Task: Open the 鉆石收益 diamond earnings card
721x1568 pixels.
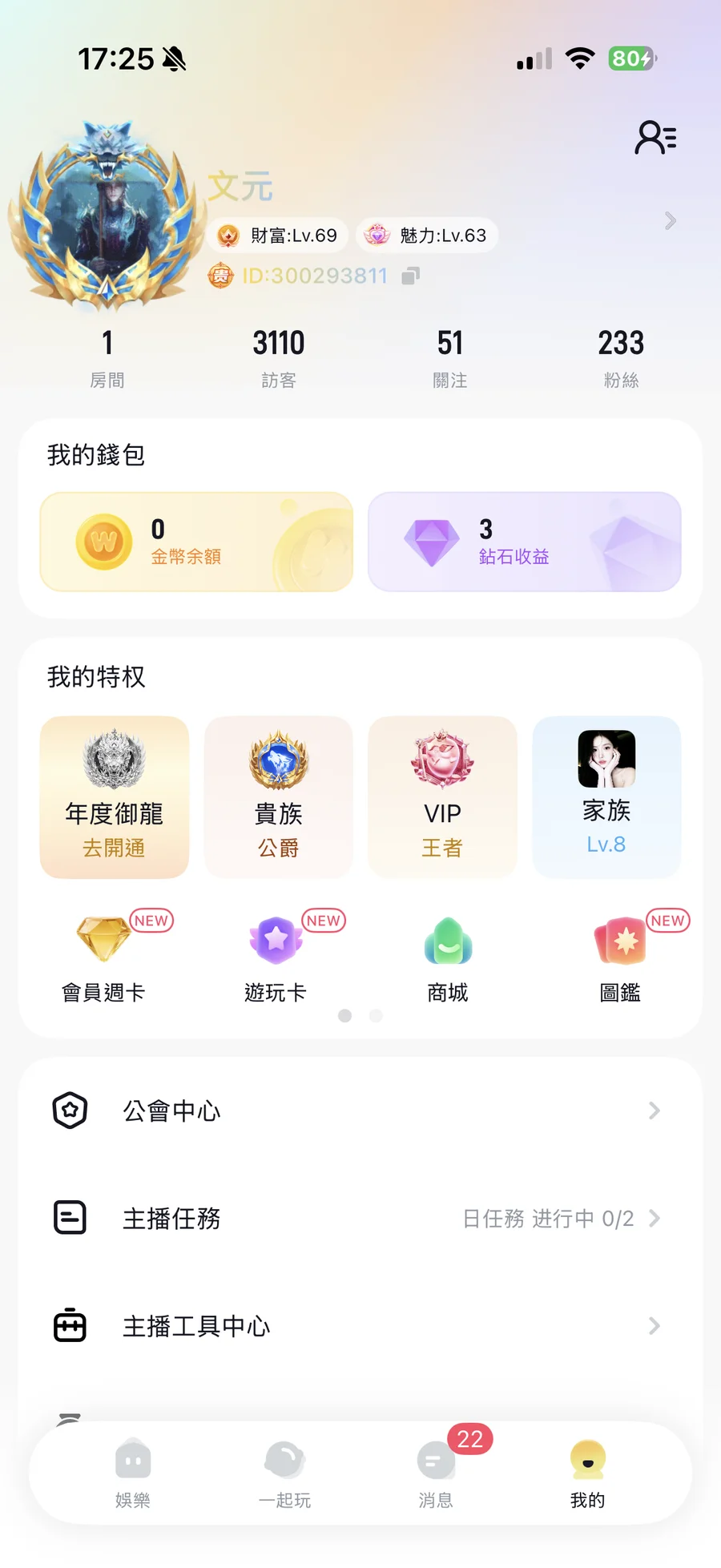Action: tap(524, 542)
